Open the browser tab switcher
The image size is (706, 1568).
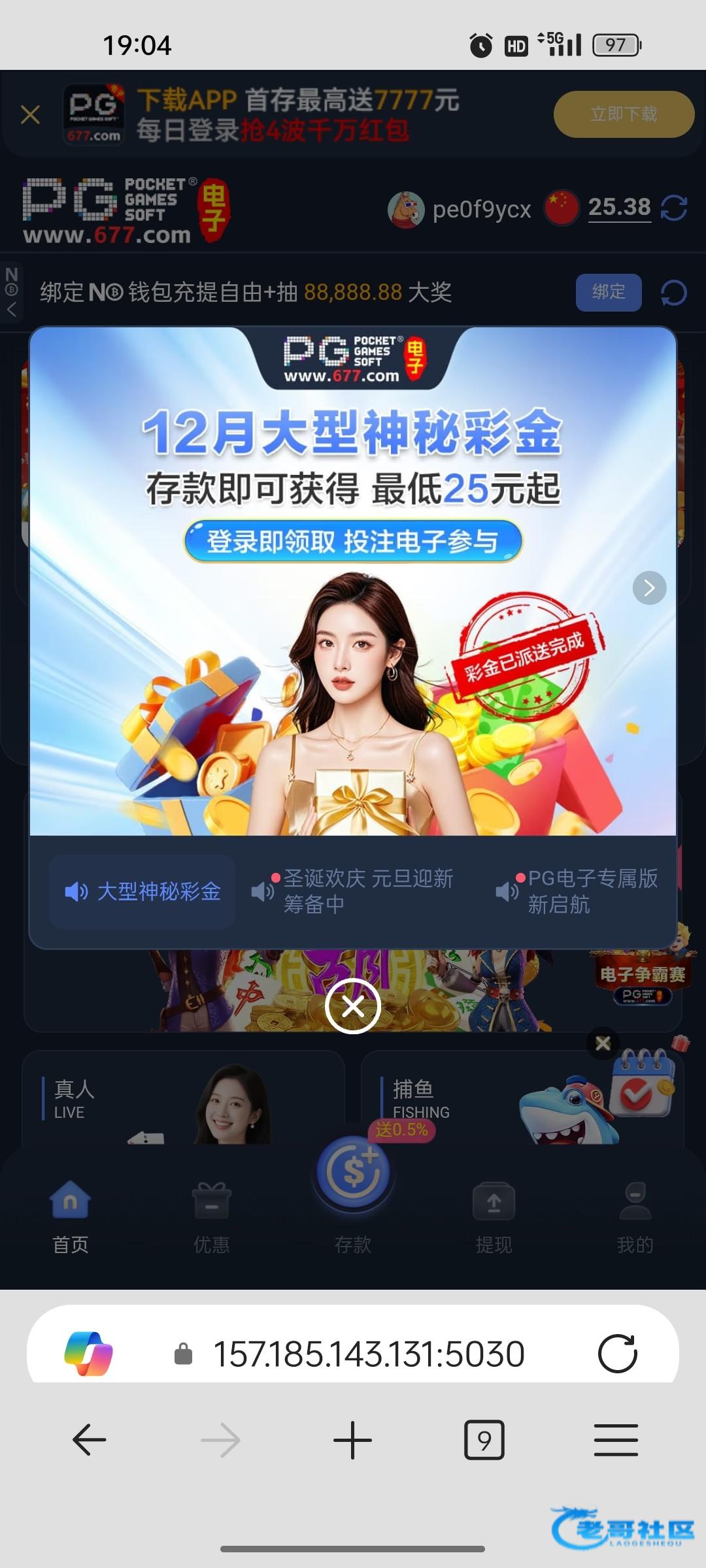point(484,1440)
